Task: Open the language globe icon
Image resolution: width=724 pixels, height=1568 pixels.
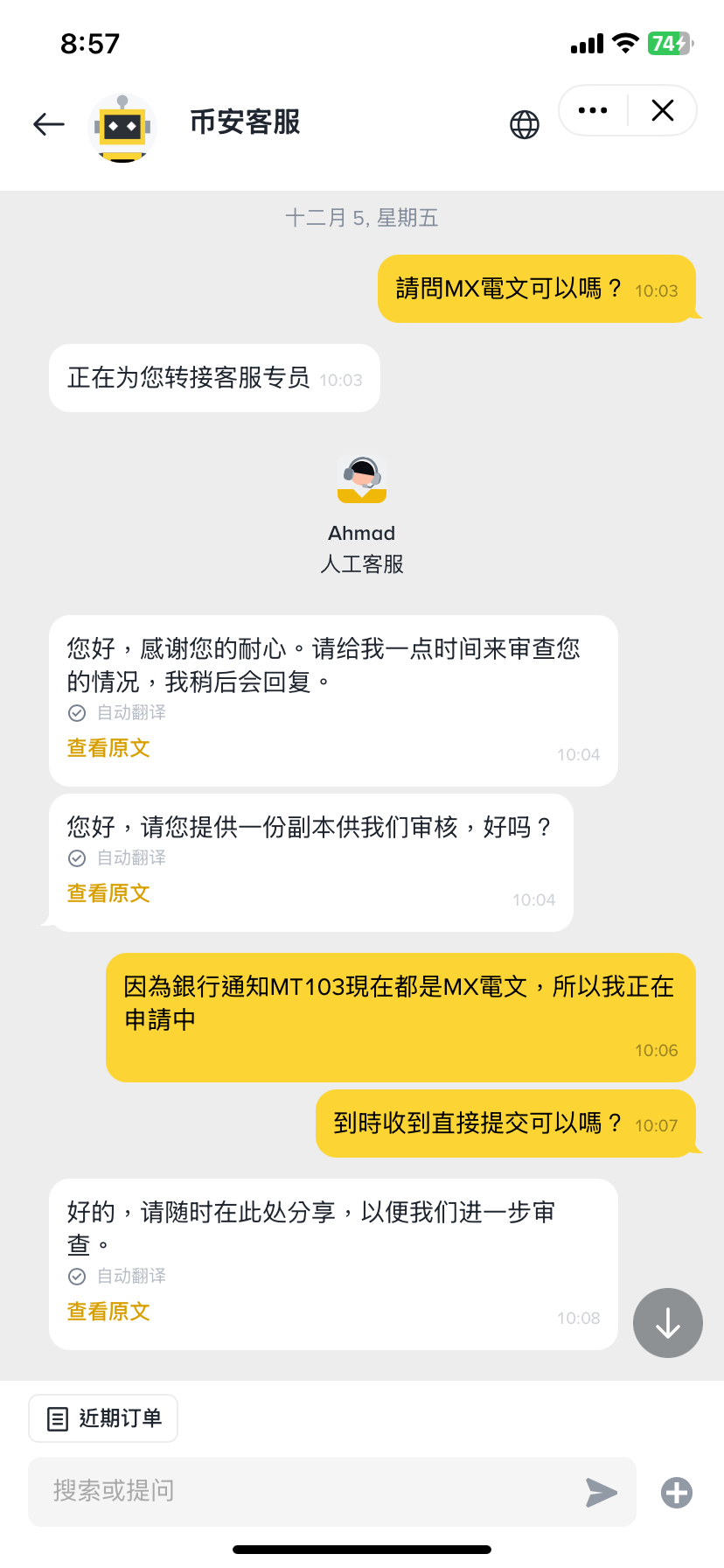Action: (525, 125)
